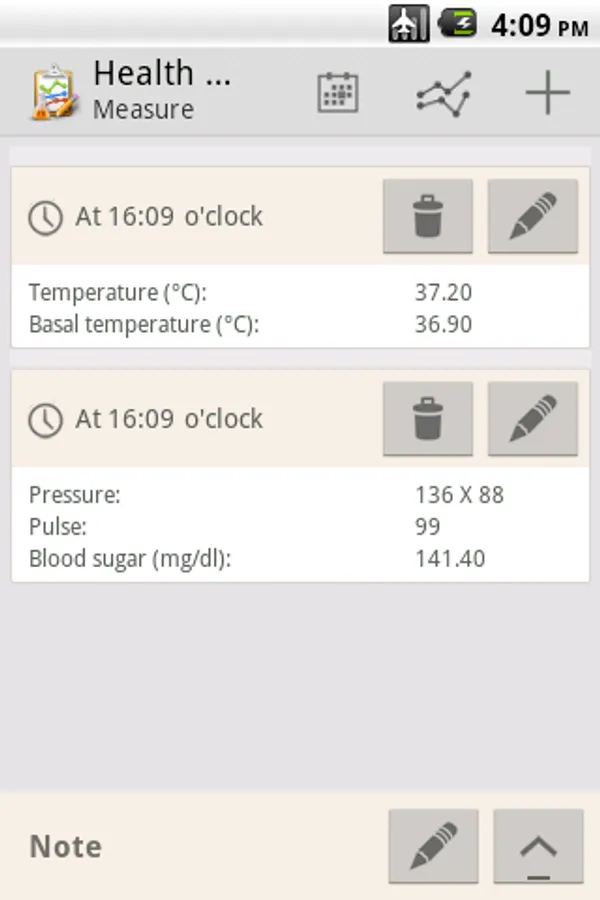Edit the note
Viewport: 600px width, 900px height.
tap(433, 846)
